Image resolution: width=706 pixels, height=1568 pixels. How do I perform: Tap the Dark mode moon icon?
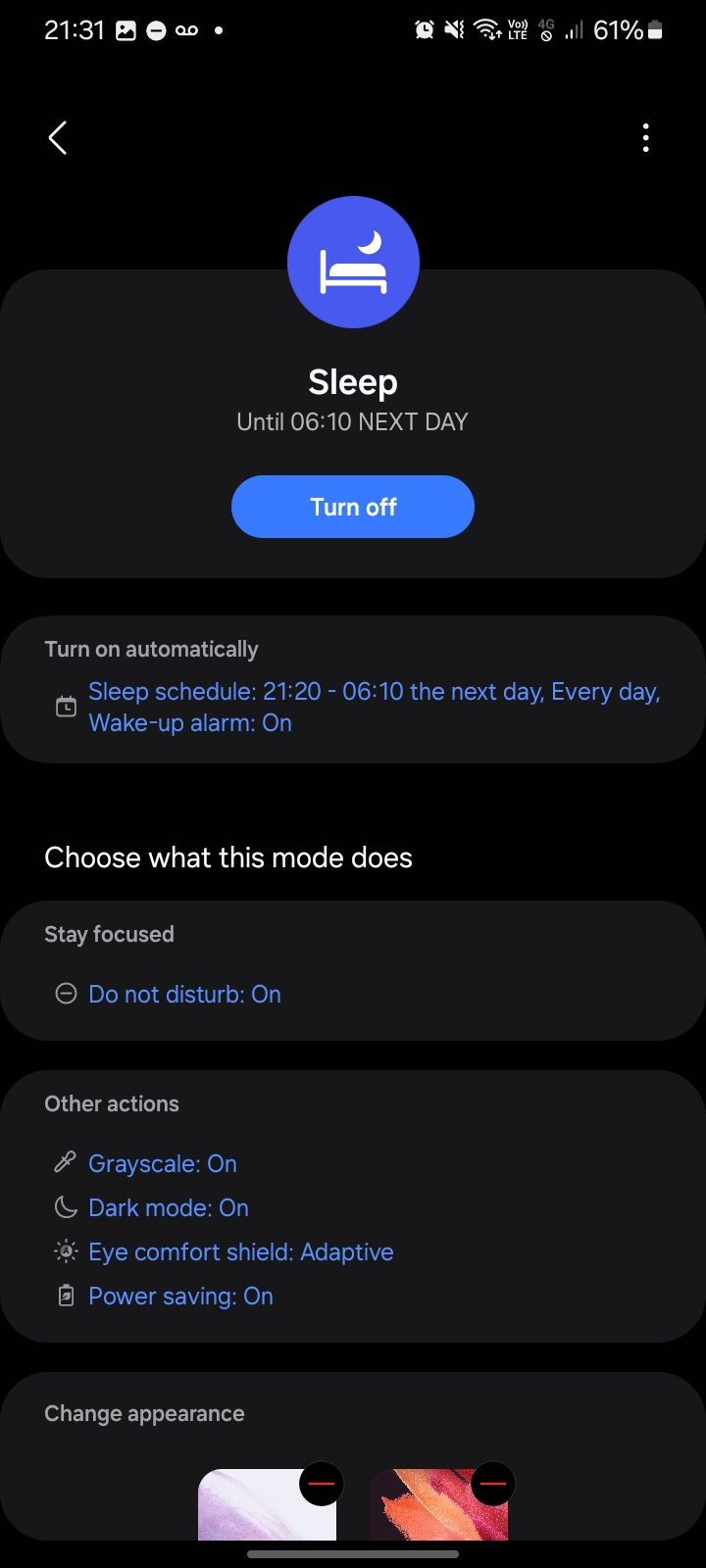click(x=65, y=1206)
